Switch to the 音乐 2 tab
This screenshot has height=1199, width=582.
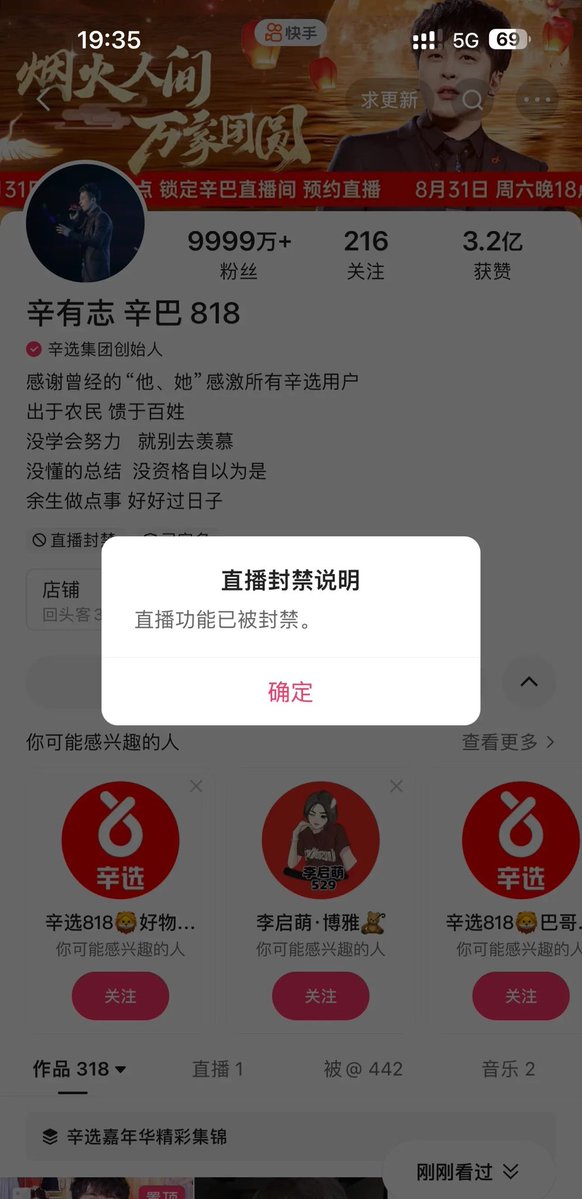(x=508, y=1068)
